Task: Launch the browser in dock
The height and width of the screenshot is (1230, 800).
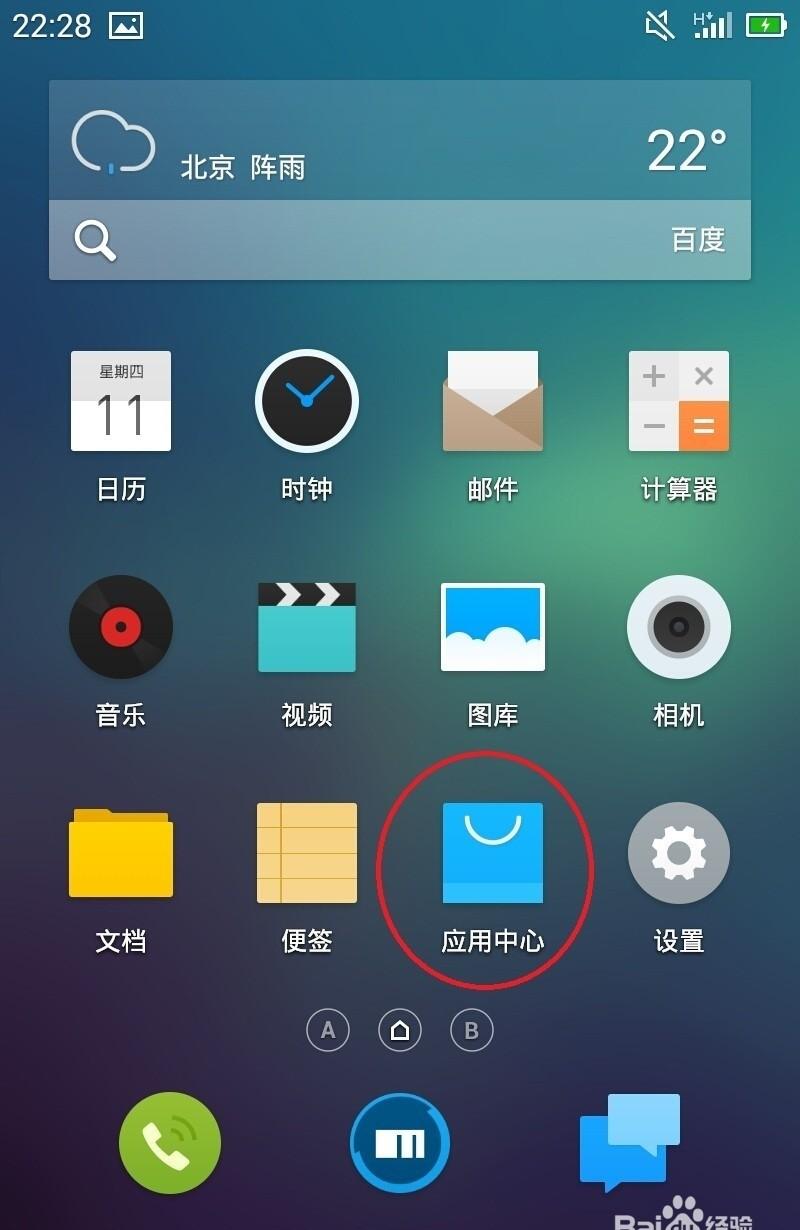Action: 400,1143
